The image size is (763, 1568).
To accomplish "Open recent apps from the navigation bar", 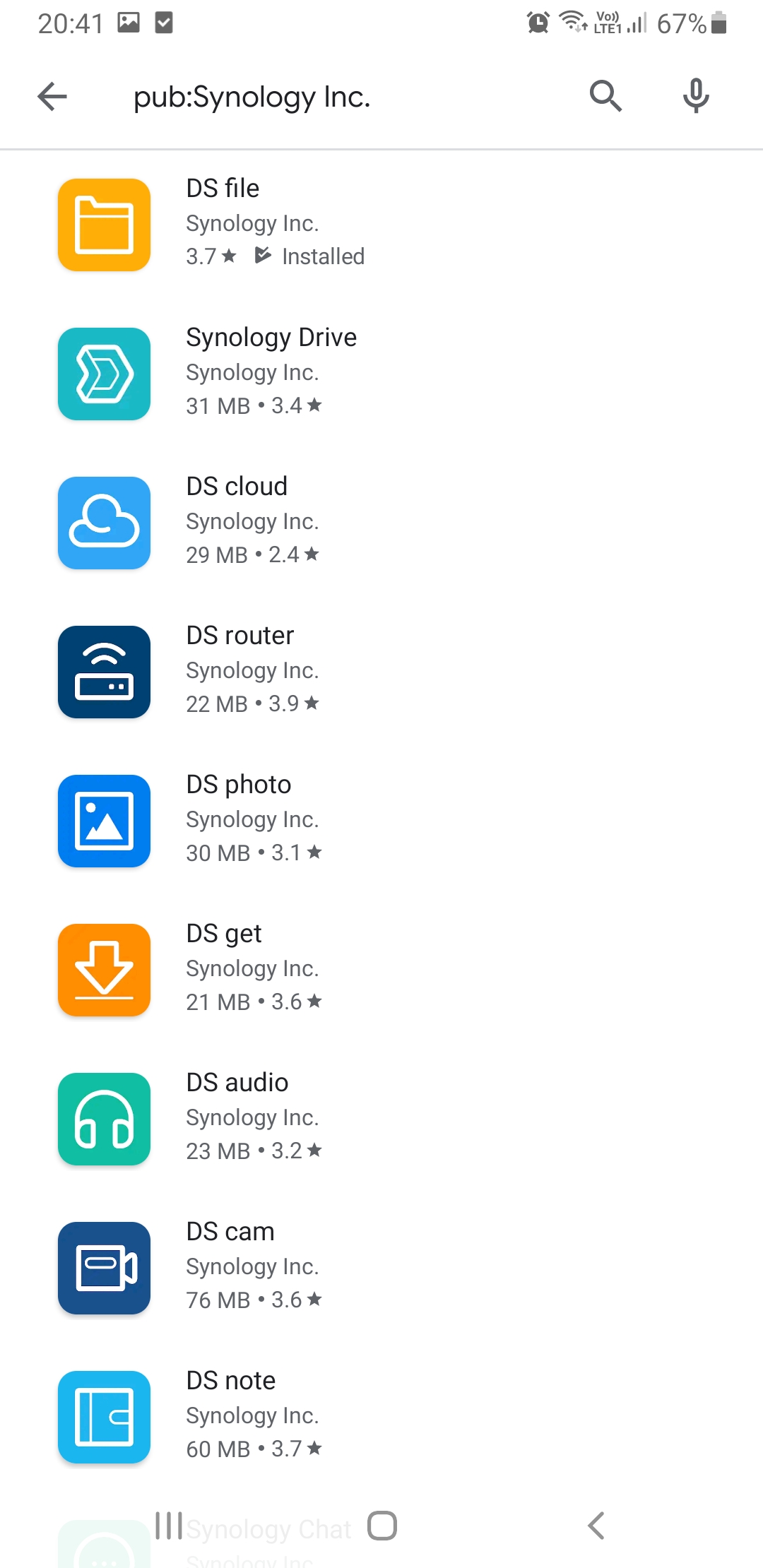I will pyautogui.click(x=168, y=1526).
